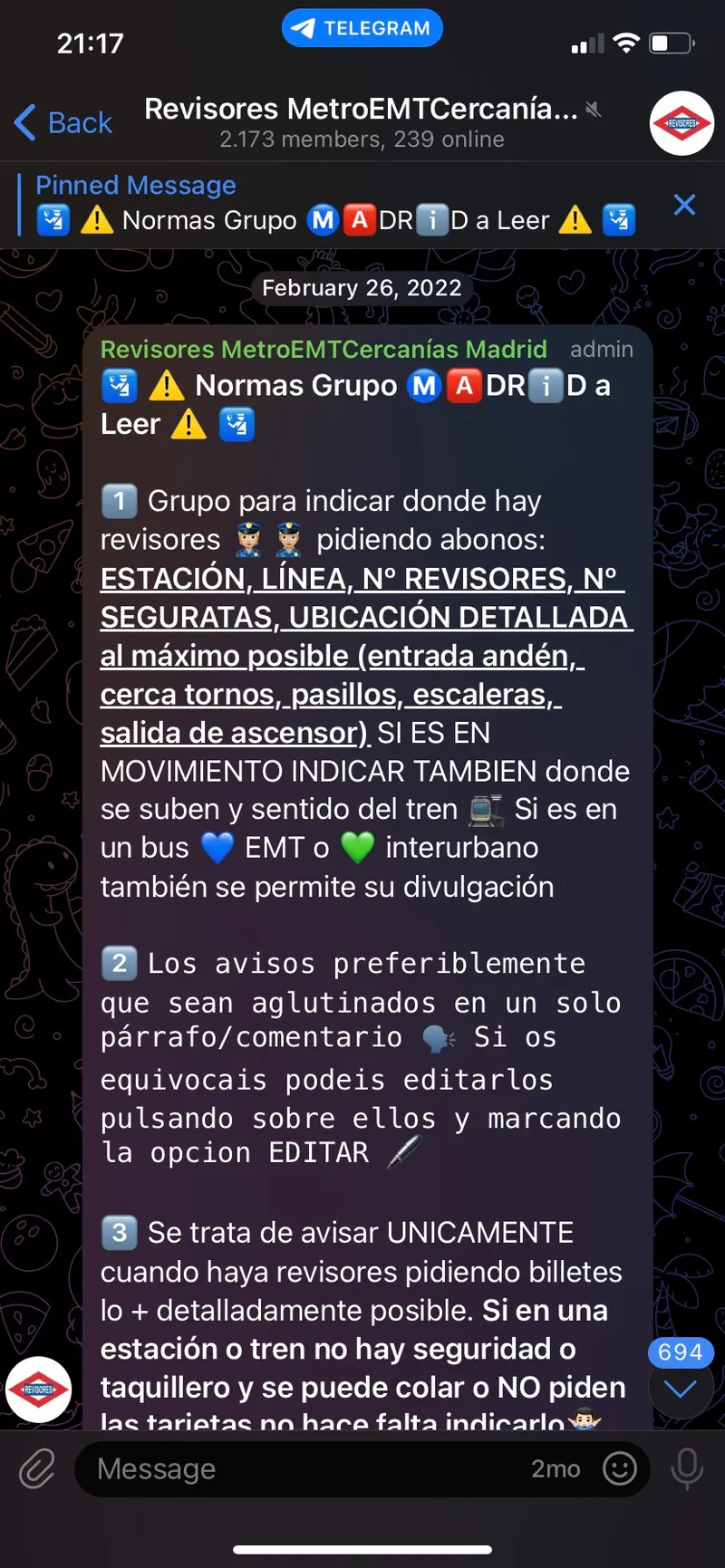Go back to the chat list
Viewport: 725px width, 1568px height.
click(63, 122)
